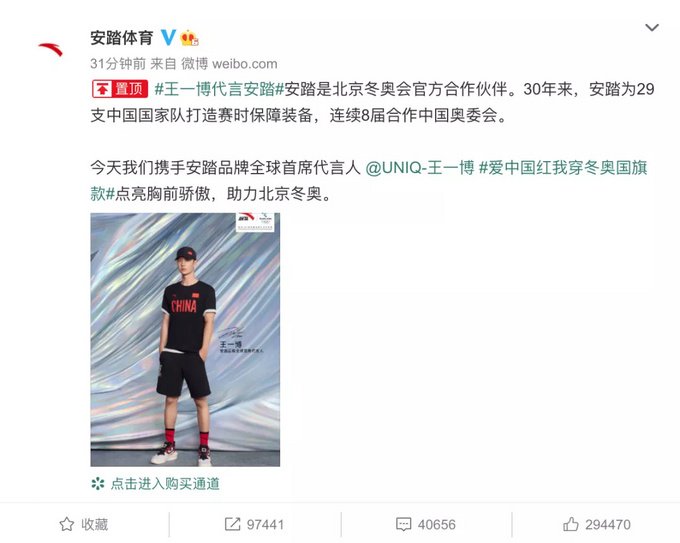Like this post with 294470 likes
Image resolution: width=680 pixels, height=543 pixels.
(x=596, y=524)
